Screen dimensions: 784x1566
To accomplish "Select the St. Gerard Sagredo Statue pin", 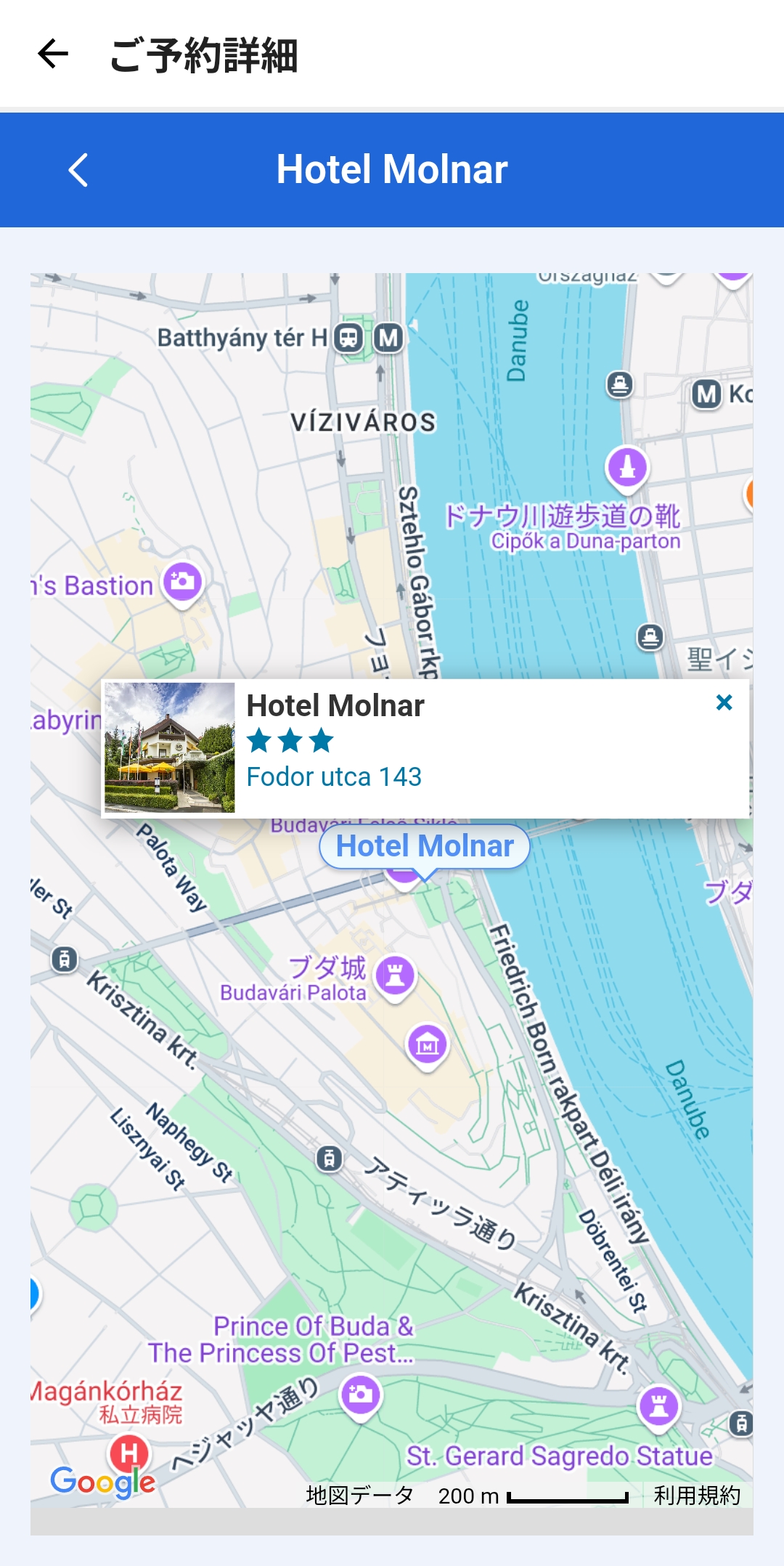I will pos(658,1406).
